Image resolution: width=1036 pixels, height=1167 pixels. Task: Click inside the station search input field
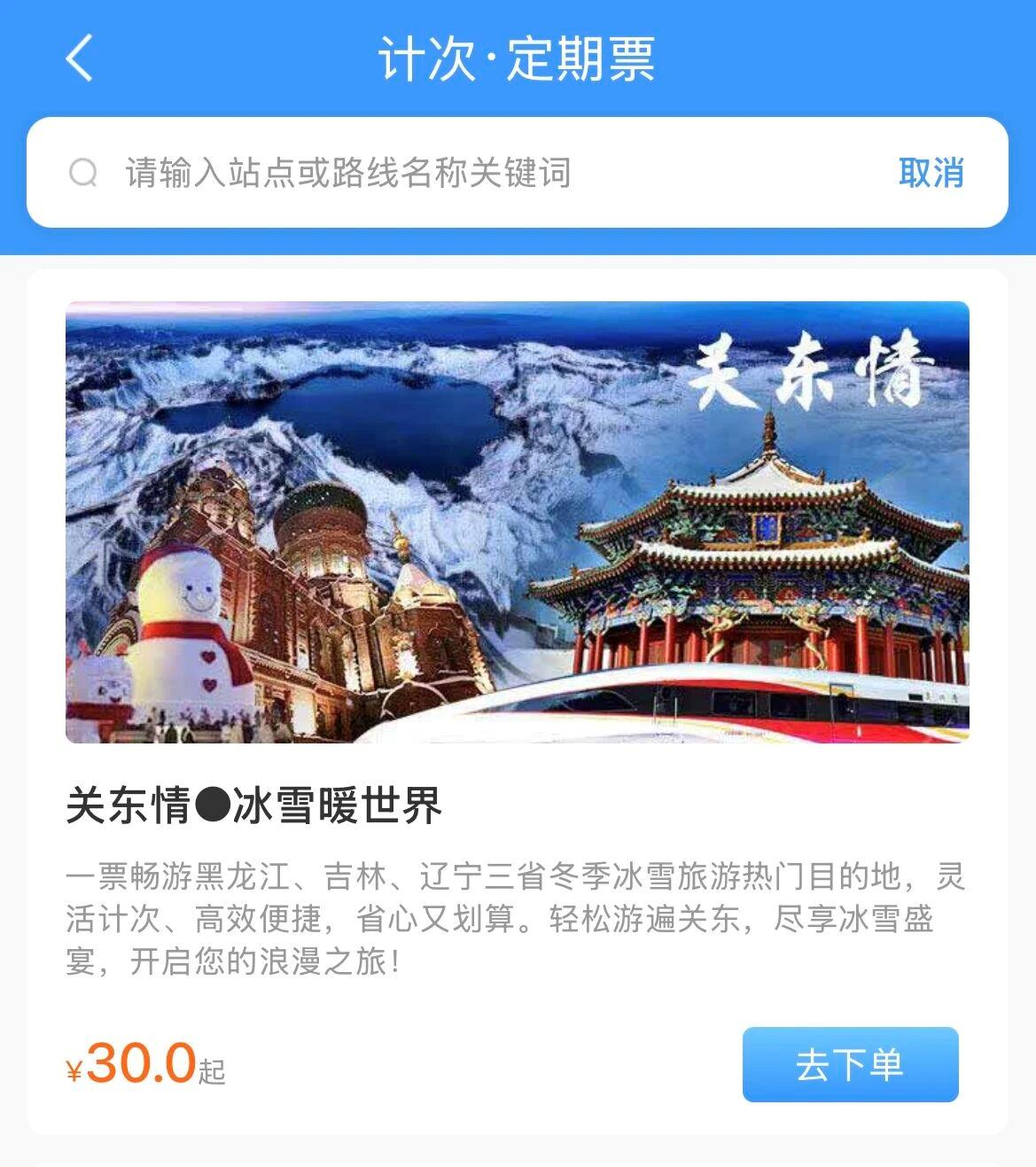pos(443,174)
